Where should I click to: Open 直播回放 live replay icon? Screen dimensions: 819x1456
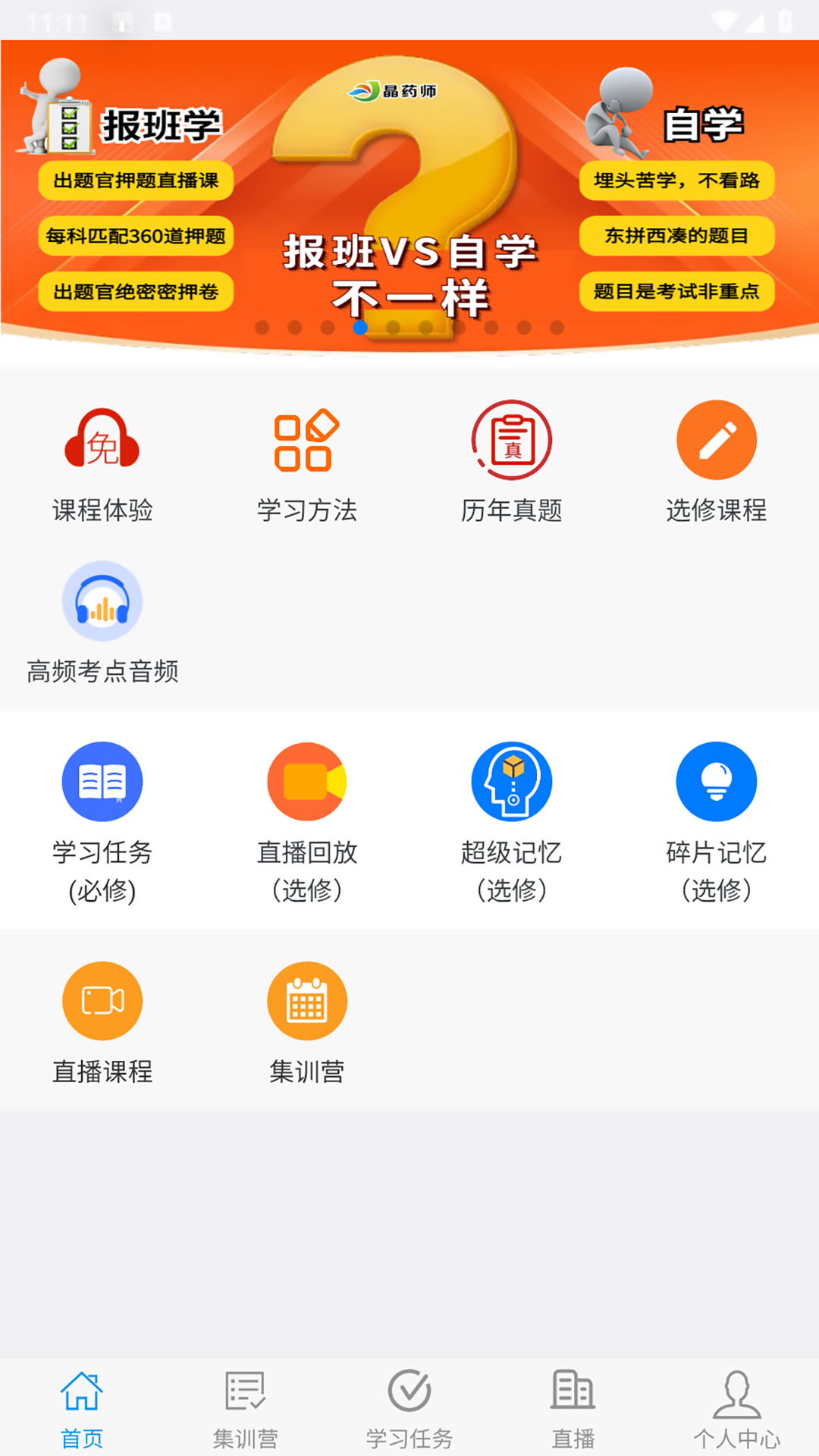[x=307, y=781]
